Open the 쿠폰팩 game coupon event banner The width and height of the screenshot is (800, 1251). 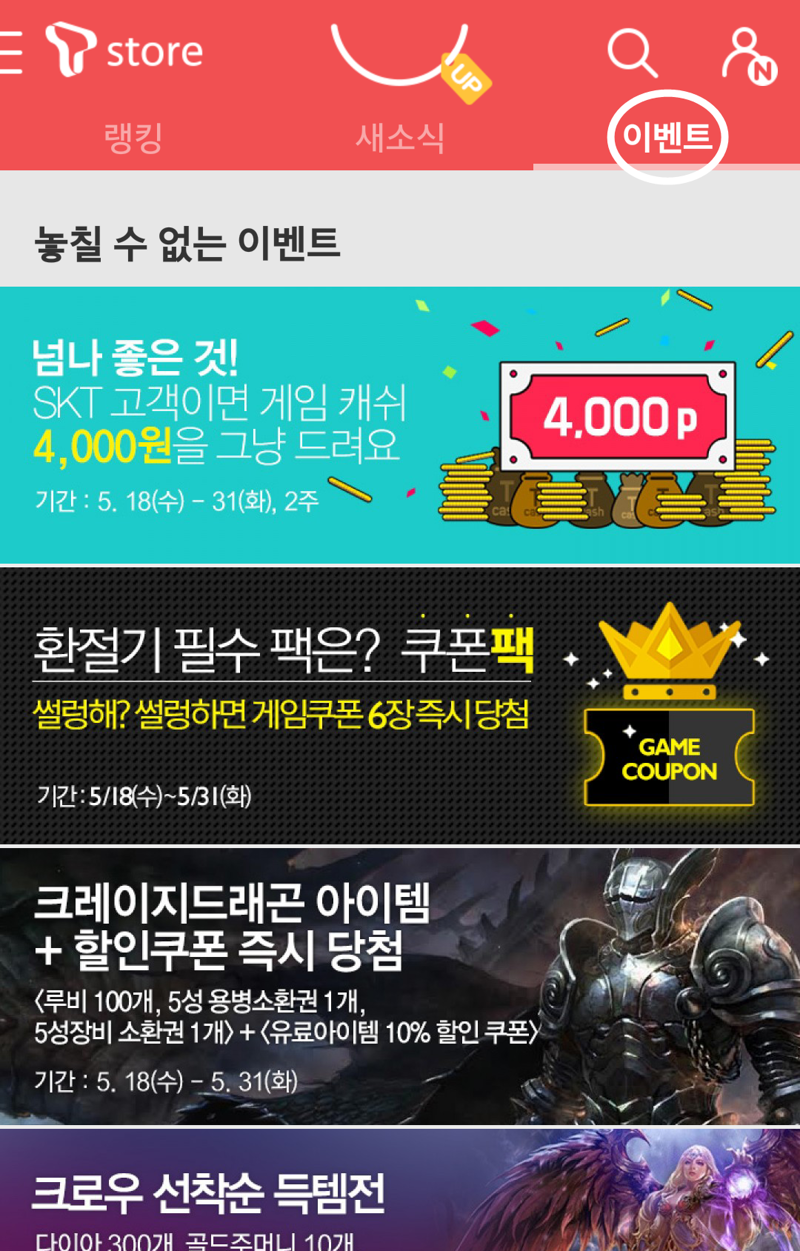pos(400,705)
